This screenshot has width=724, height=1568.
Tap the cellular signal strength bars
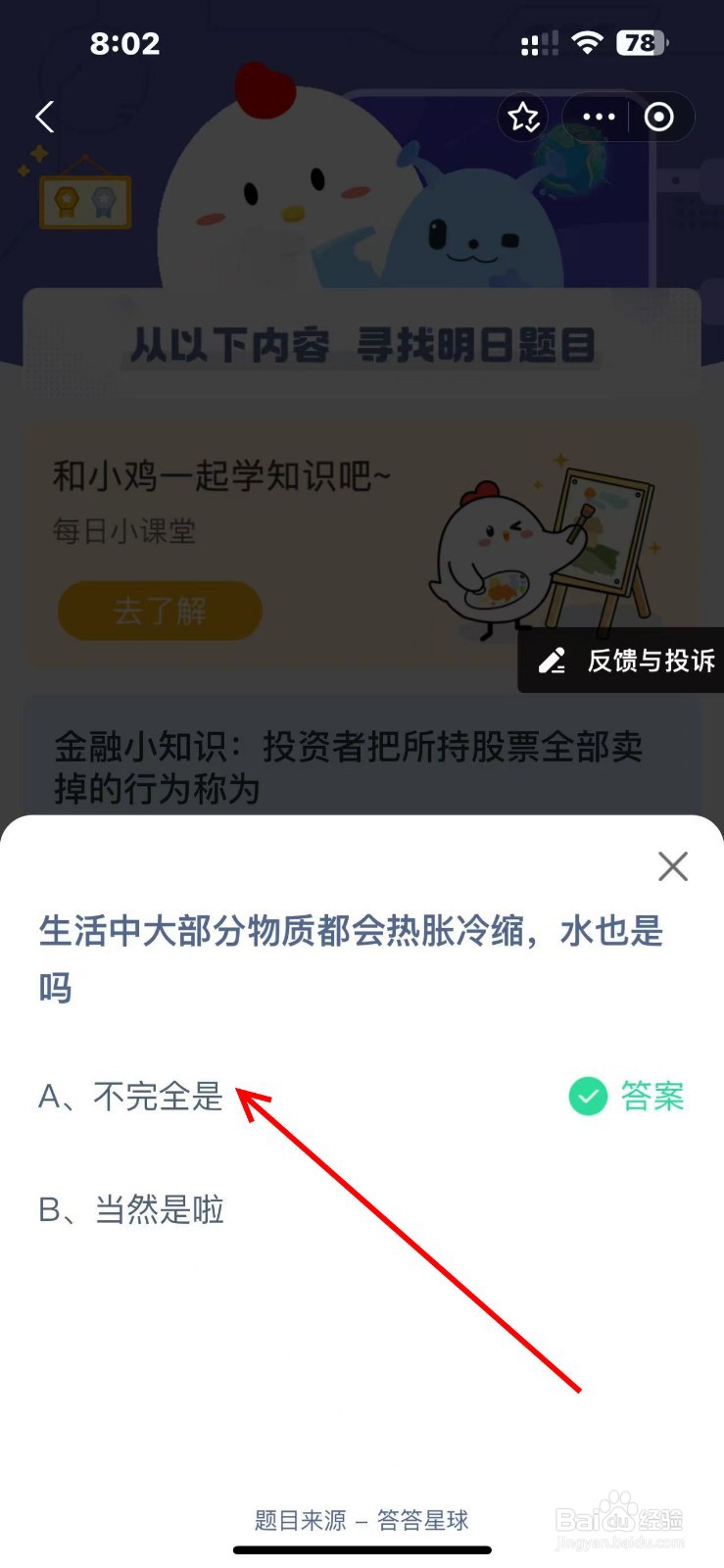[x=538, y=42]
